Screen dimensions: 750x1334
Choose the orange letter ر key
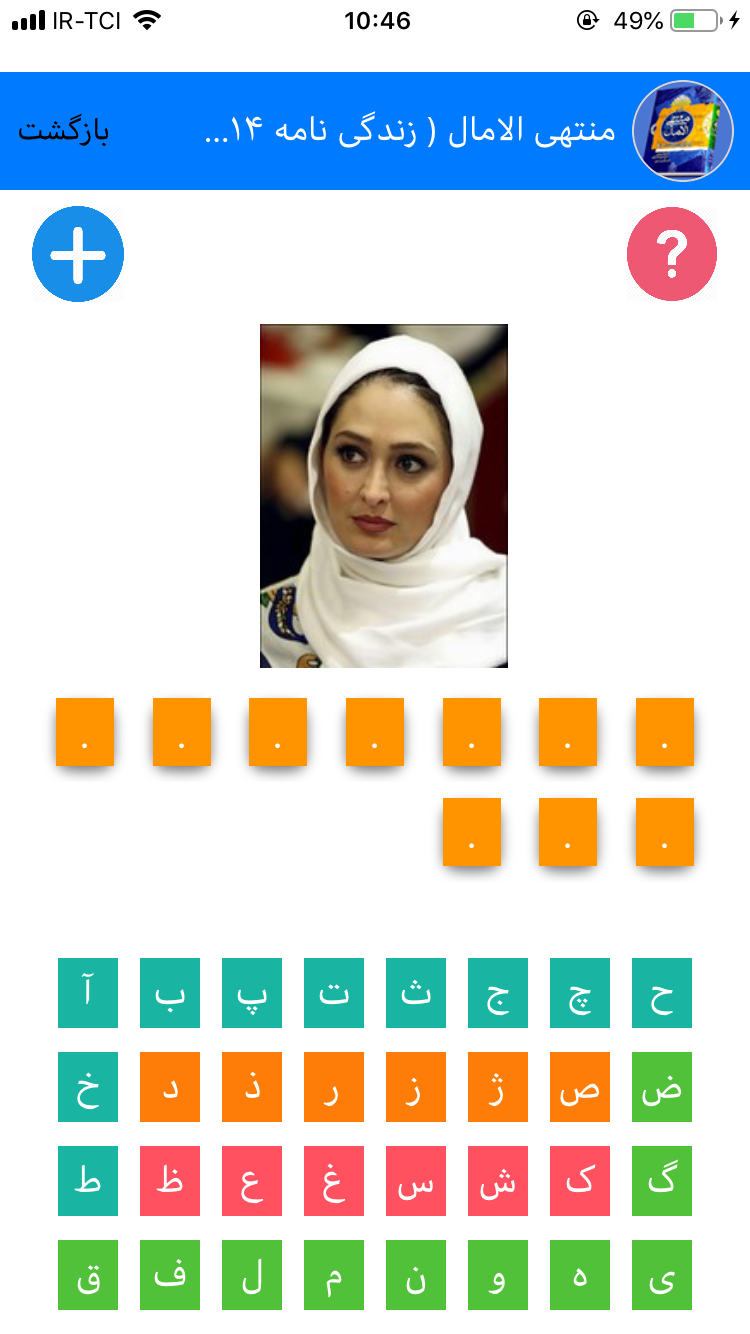pos(334,1087)
